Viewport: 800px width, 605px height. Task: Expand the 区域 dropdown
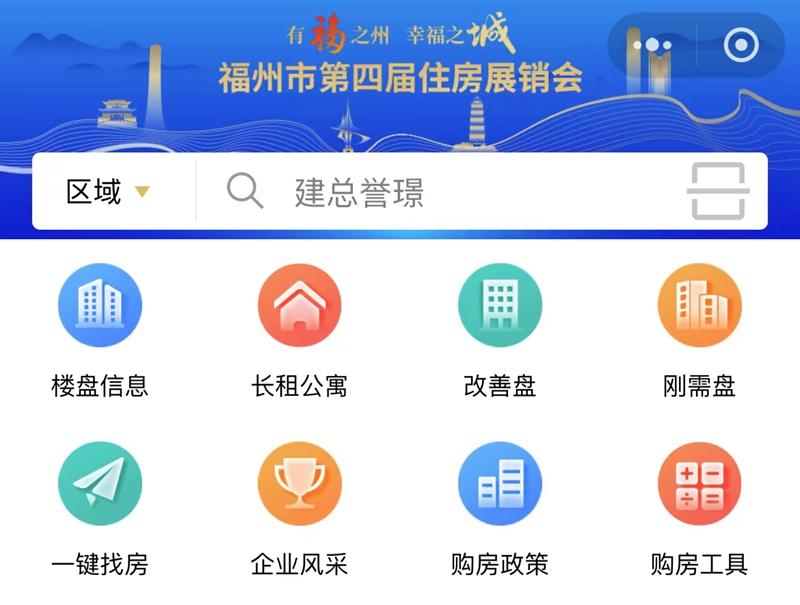(x=108, y=191)
